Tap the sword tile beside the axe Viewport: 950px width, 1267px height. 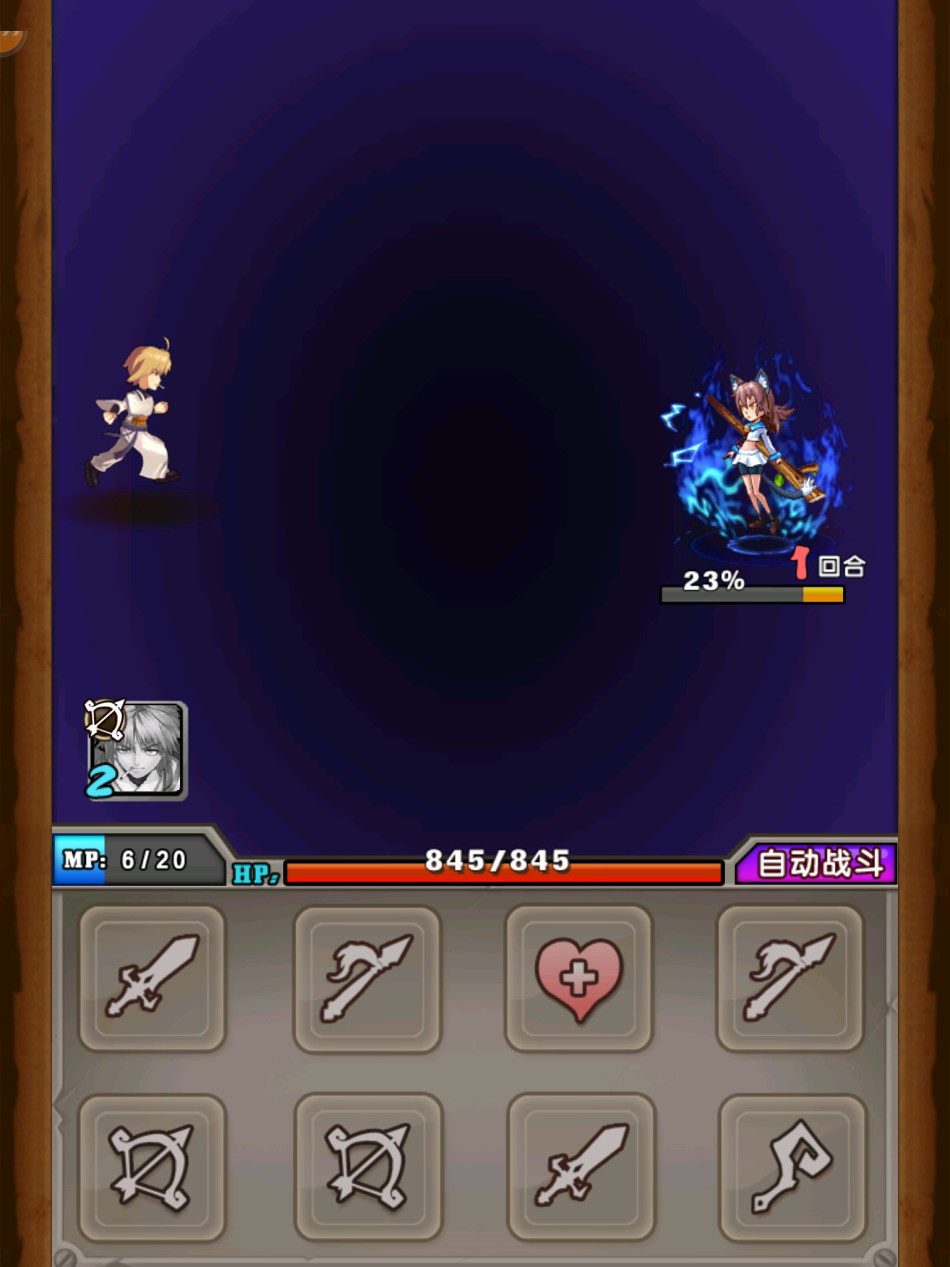click(581, 1167)
